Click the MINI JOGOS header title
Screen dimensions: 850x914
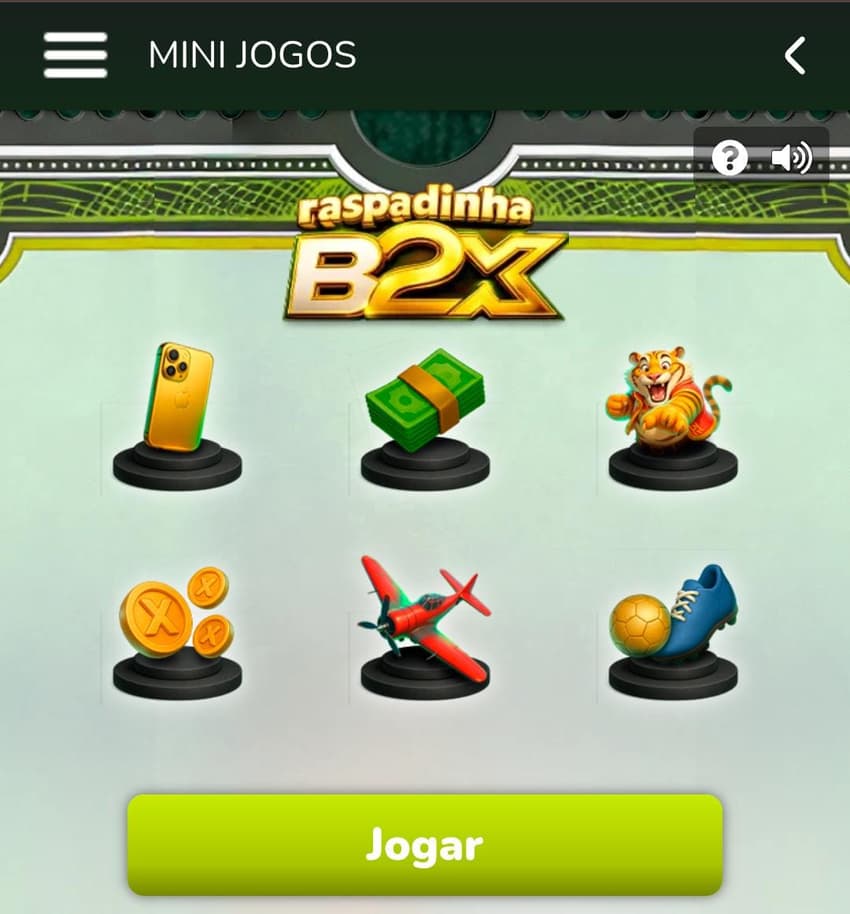[251, 55]
